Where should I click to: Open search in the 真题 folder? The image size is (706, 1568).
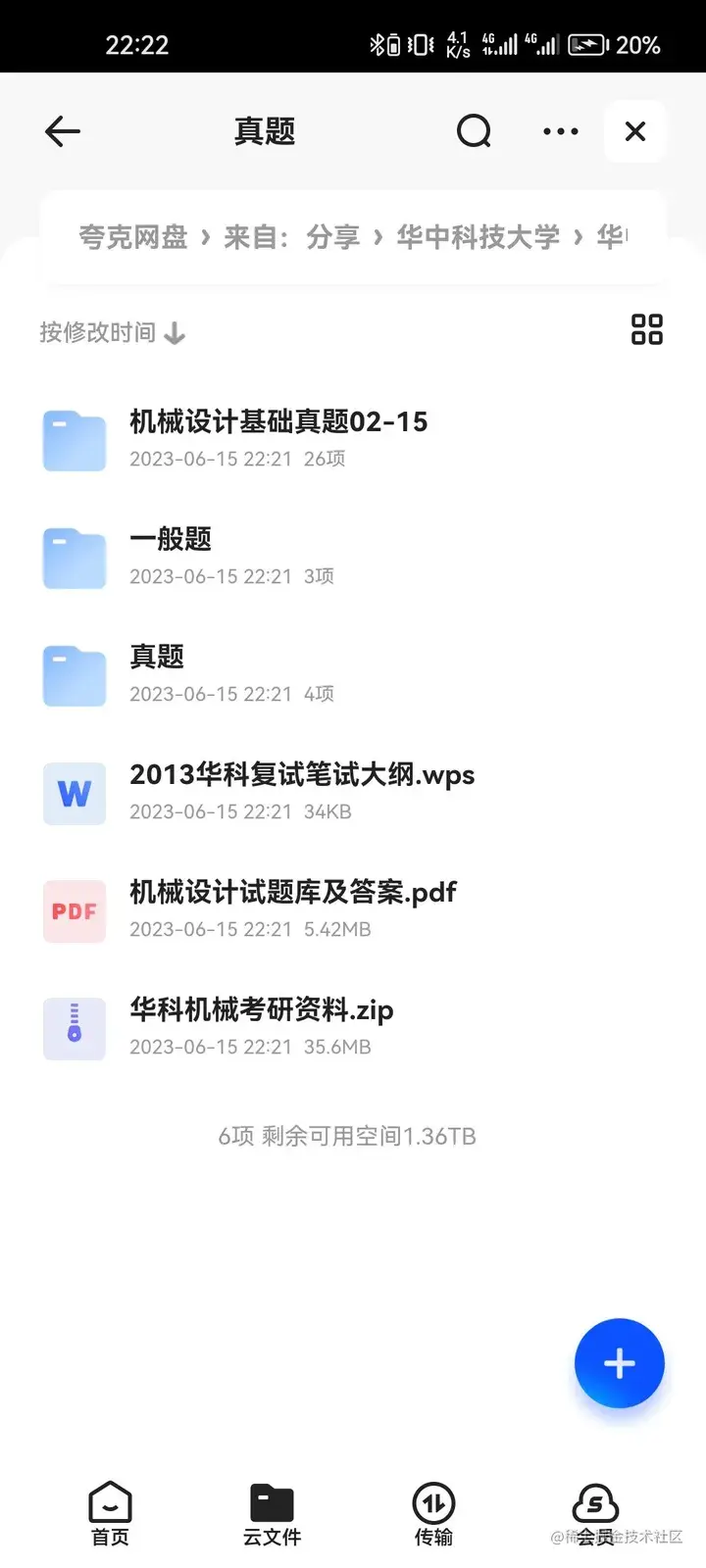click(x=474, y=131)
